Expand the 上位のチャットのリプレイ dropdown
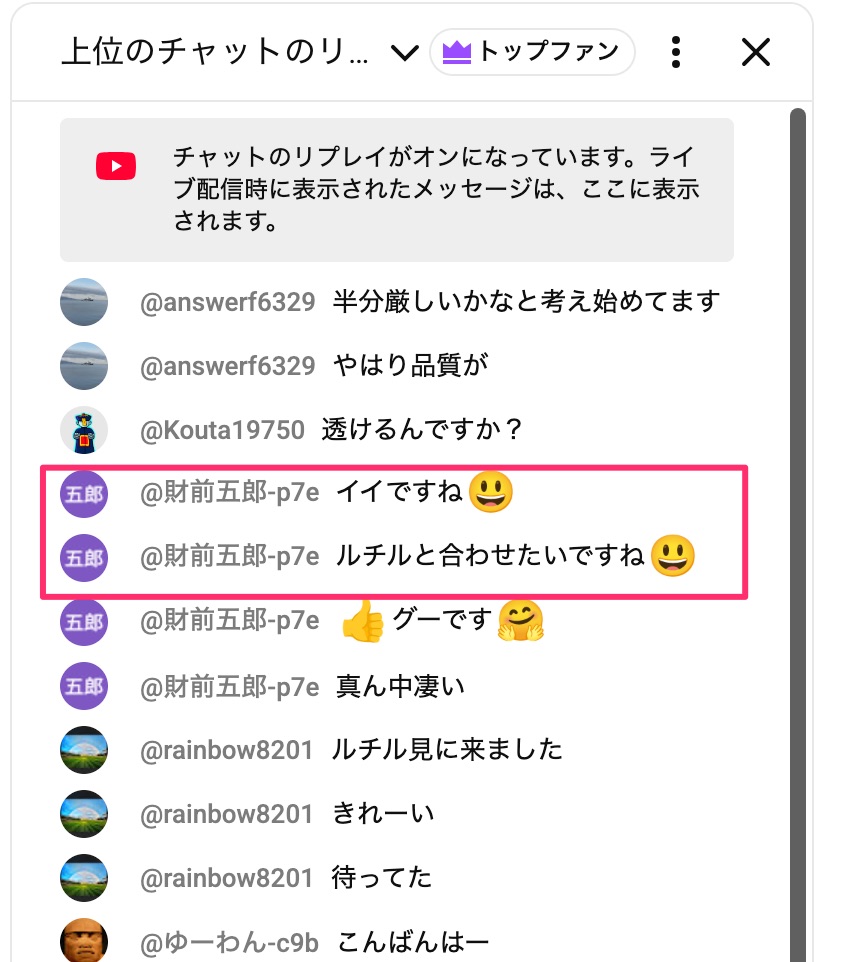Screen dimensions: 846x962 point(404,53)
